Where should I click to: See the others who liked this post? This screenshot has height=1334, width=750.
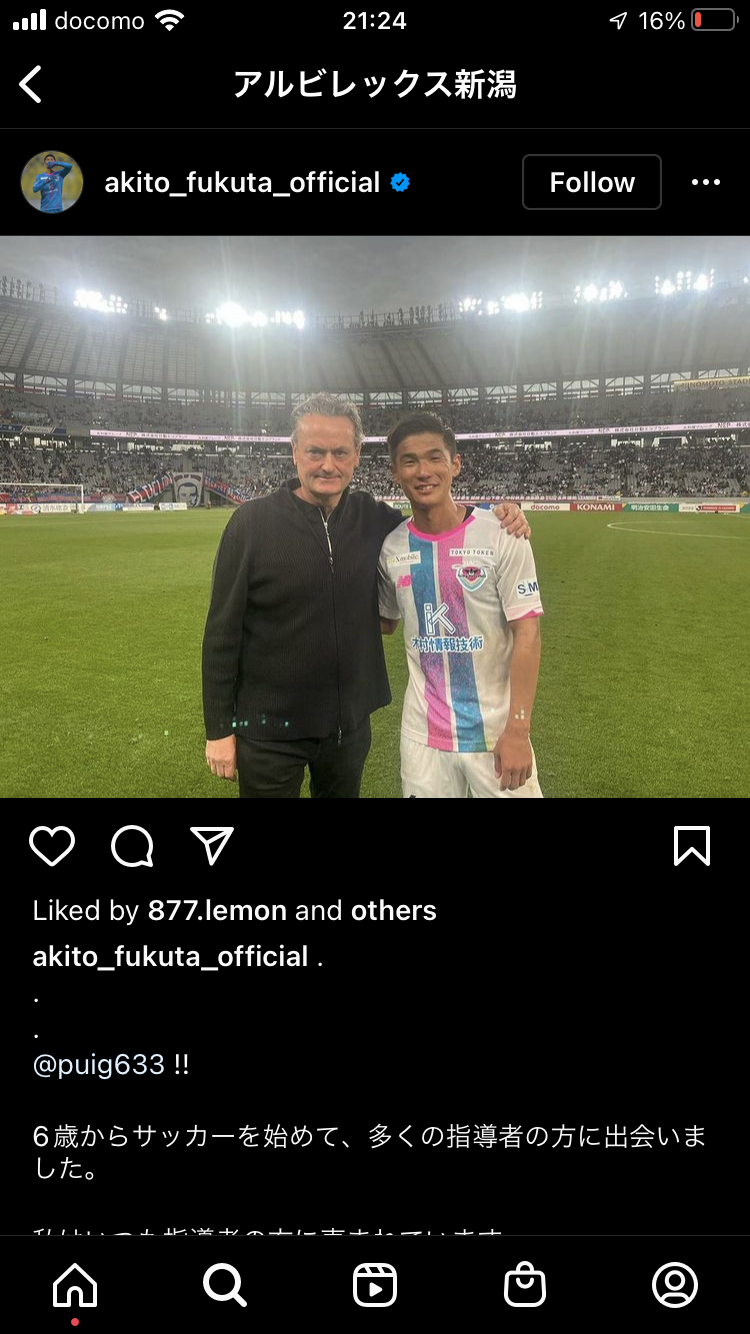379,910
